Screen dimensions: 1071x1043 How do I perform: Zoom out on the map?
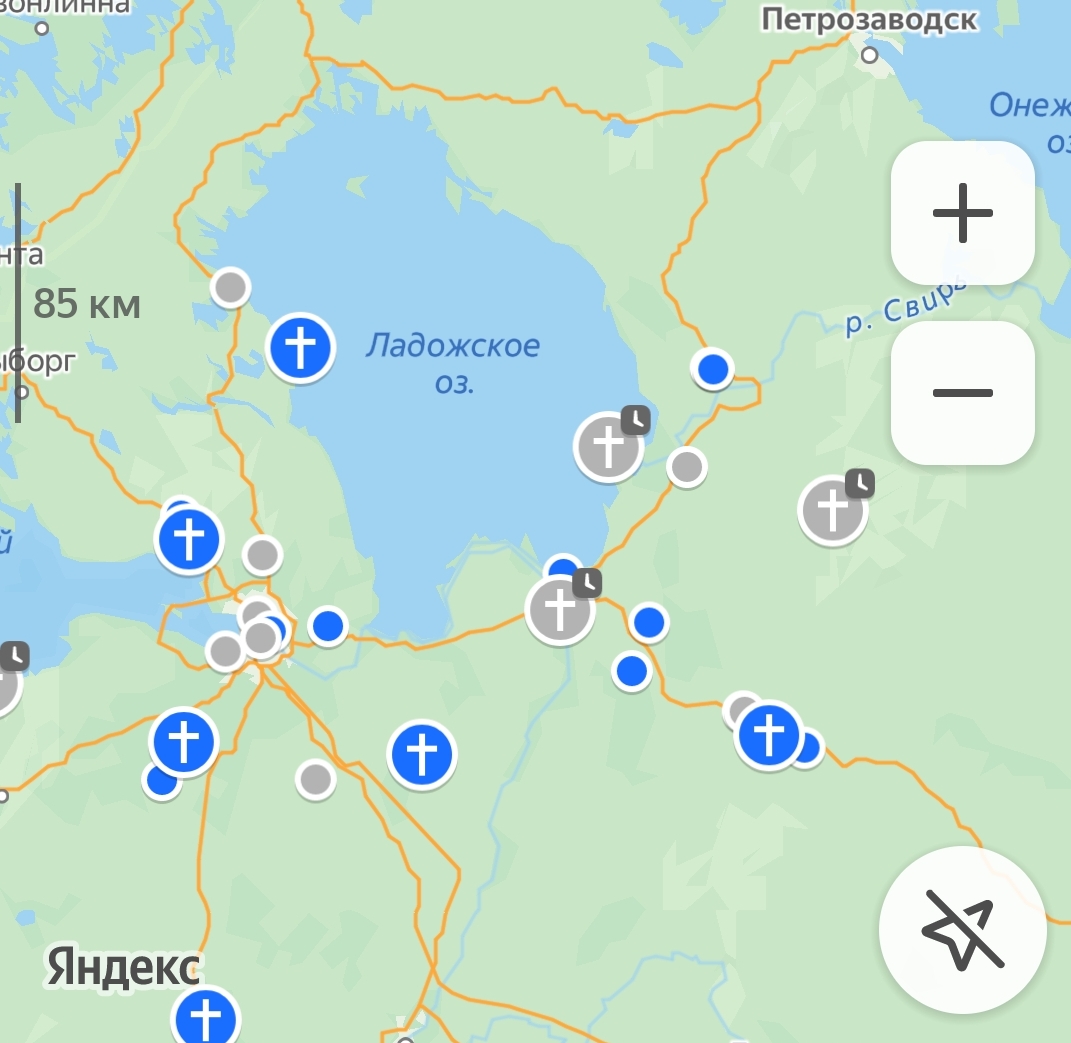(x=962, y=393)
